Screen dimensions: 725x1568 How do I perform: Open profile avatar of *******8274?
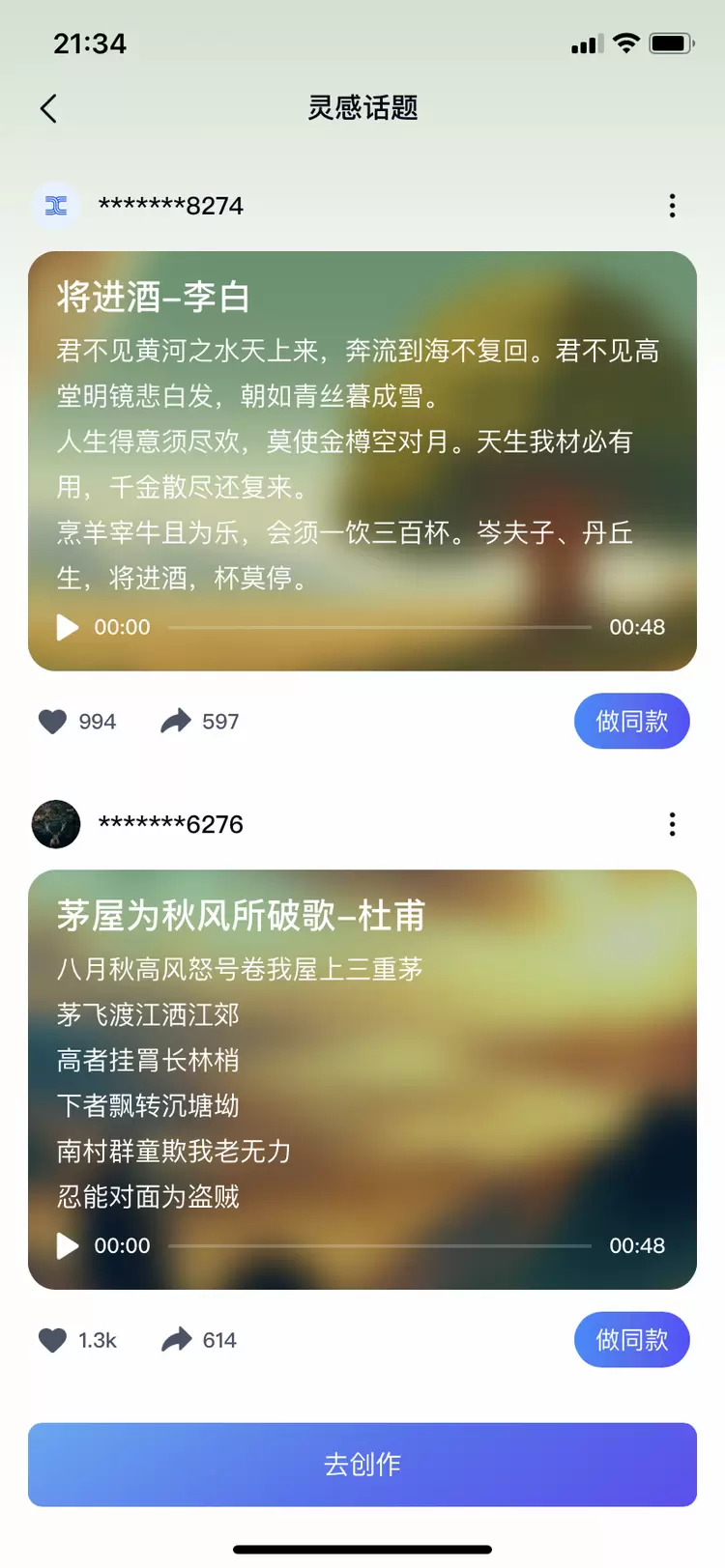56,206
